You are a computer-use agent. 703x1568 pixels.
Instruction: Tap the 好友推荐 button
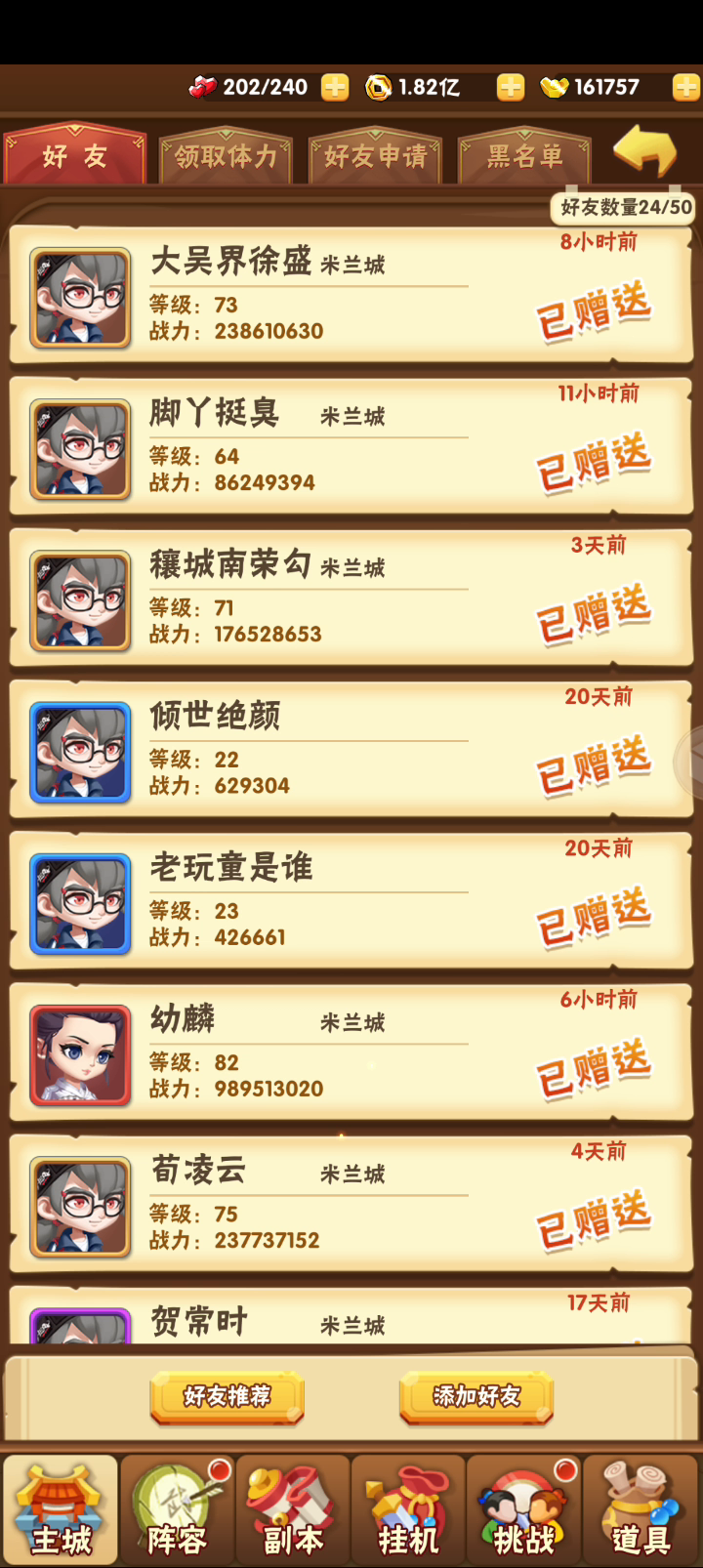(227, 1397)
